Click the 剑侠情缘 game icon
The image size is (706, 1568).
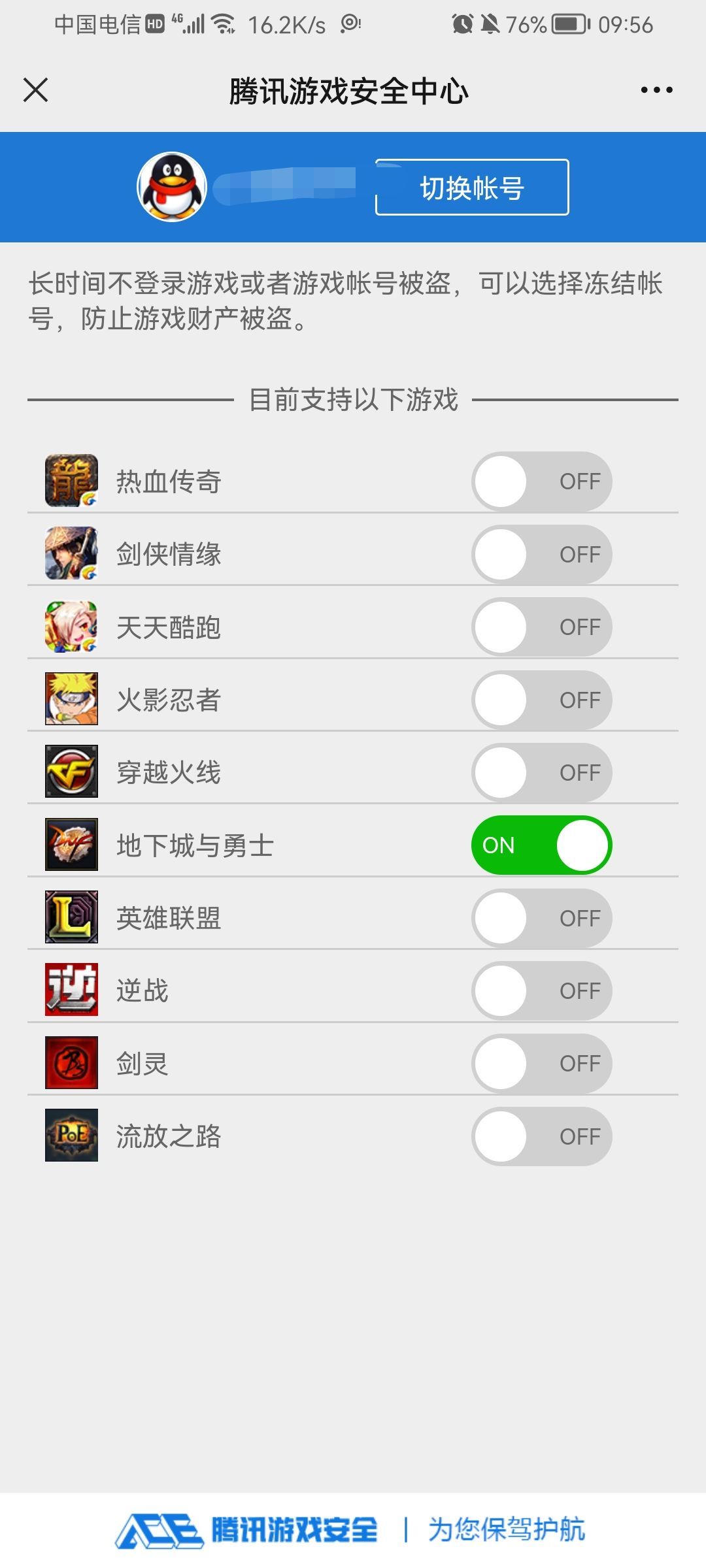(x=71, y=554)
